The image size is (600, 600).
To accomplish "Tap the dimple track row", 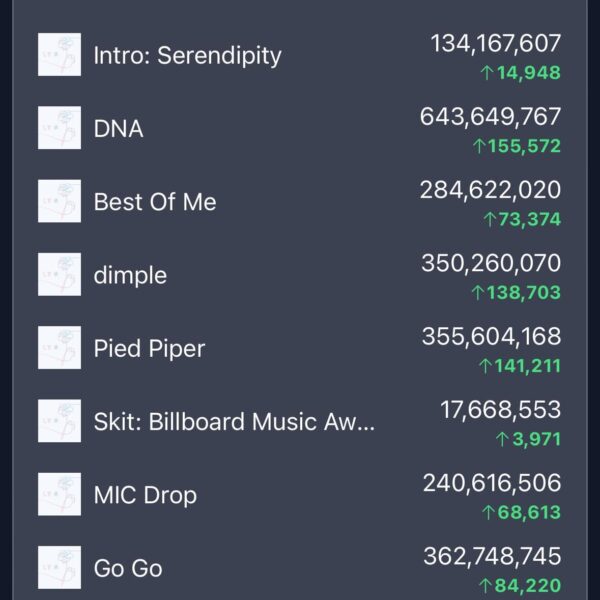I will click(x=131, y=275).
